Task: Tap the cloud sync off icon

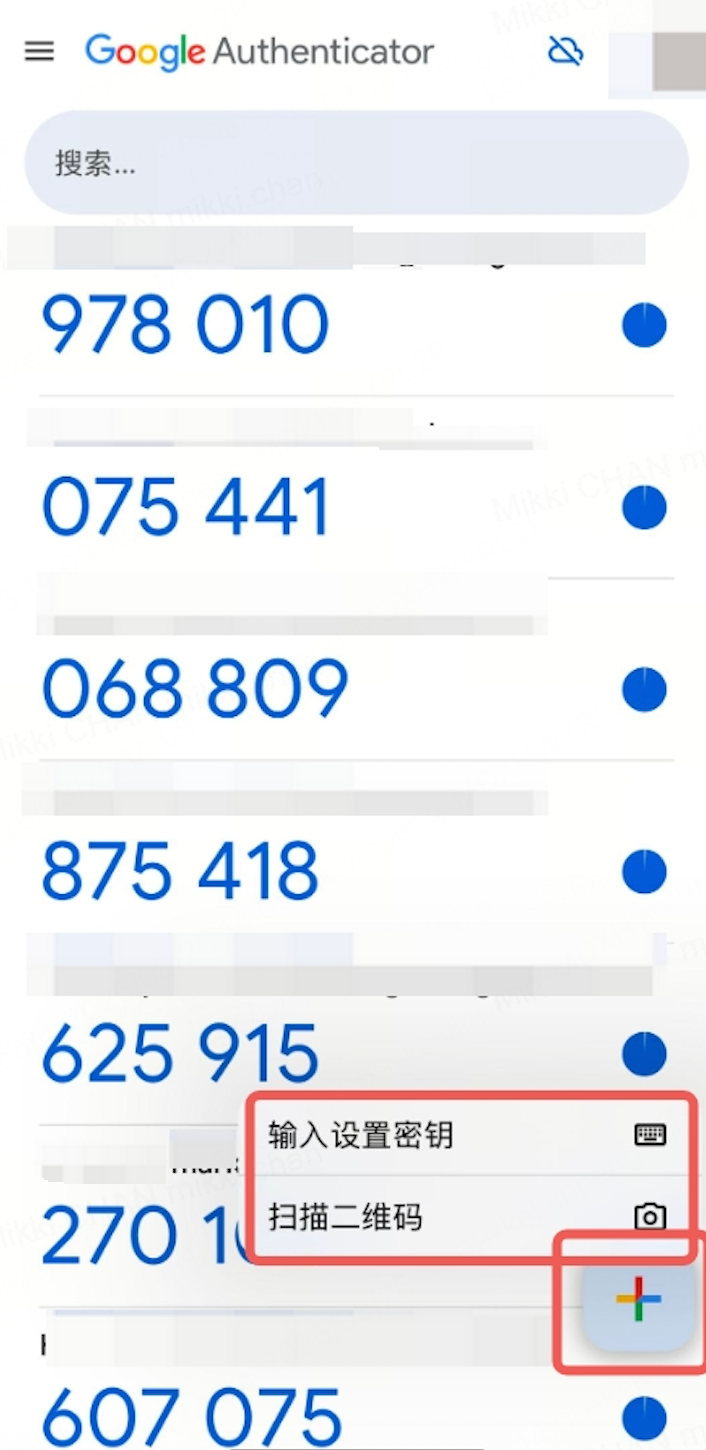Action: point(566,51)
